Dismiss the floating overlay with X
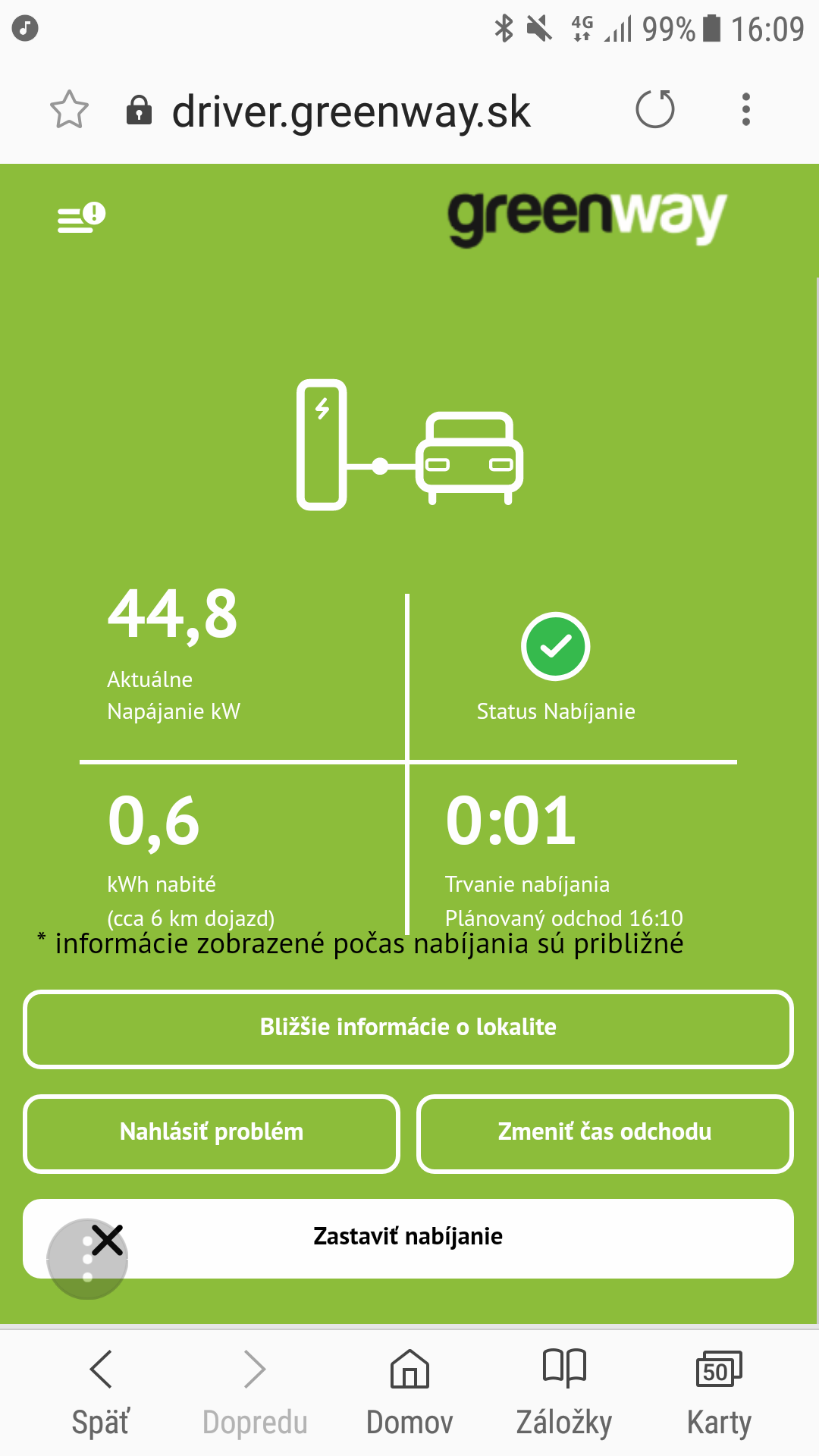The height and width of the screenshot is (1456, 819). (x=108, y=1241)
